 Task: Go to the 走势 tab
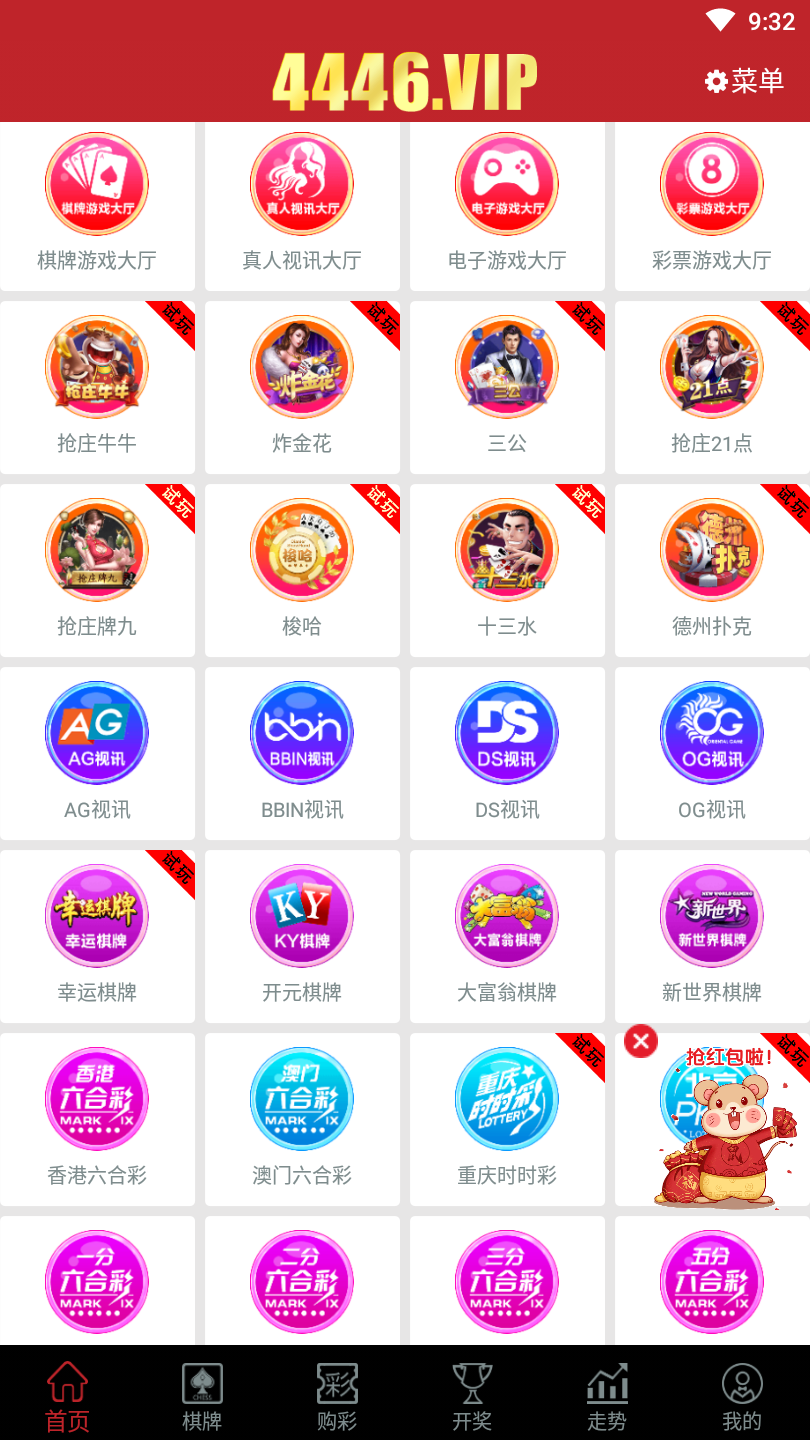(x=607, y=1397)
